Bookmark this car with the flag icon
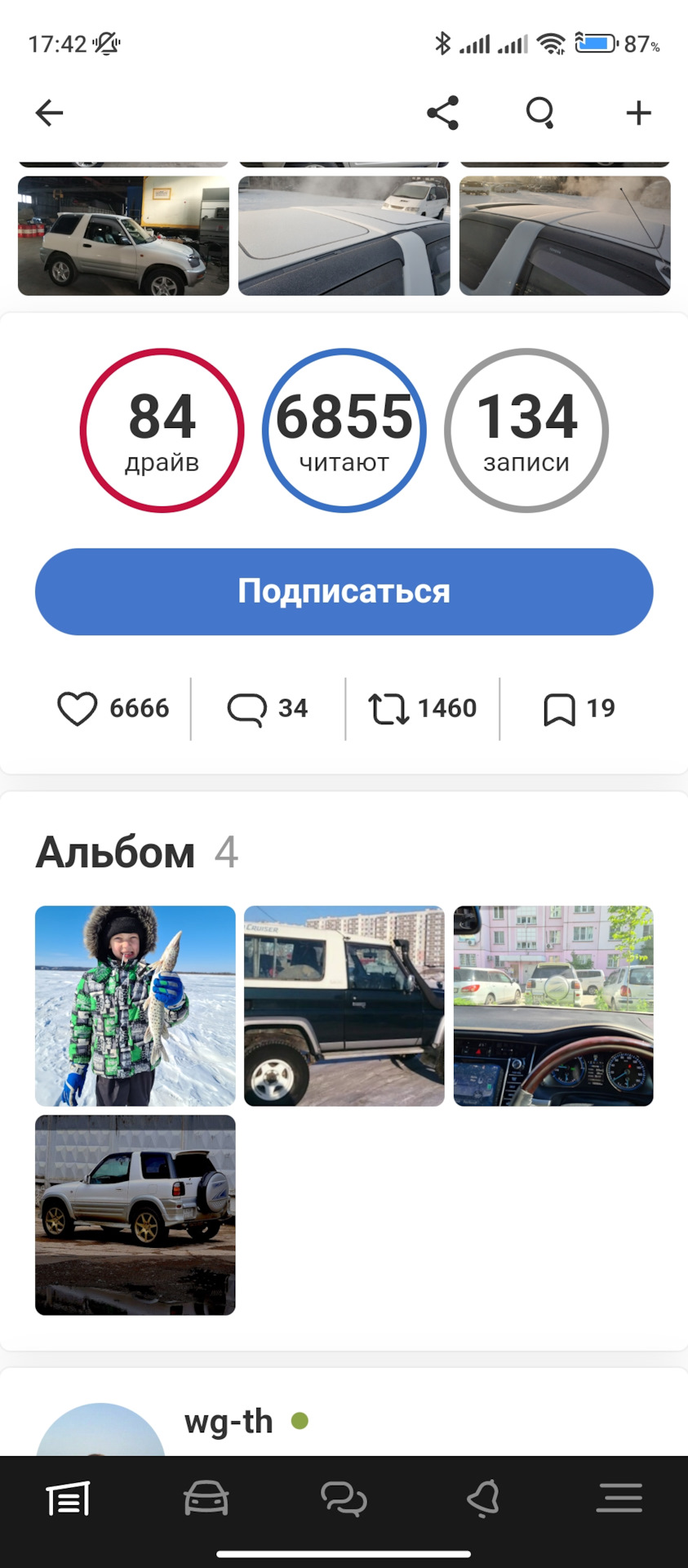The width and height of the screenshot is (688, 1568). click(560, 709)
